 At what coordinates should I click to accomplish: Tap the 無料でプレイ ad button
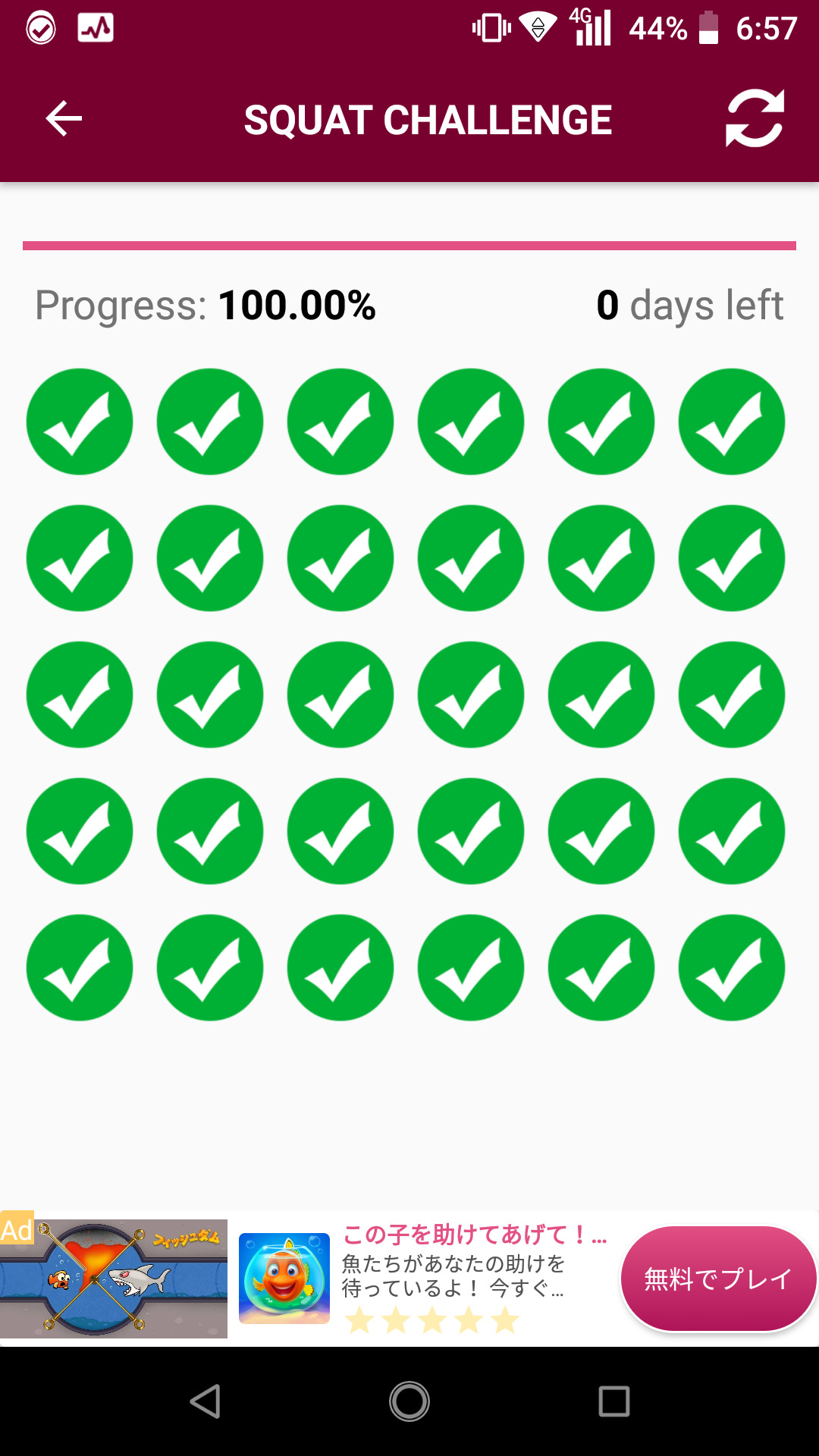click(717, 1279)
